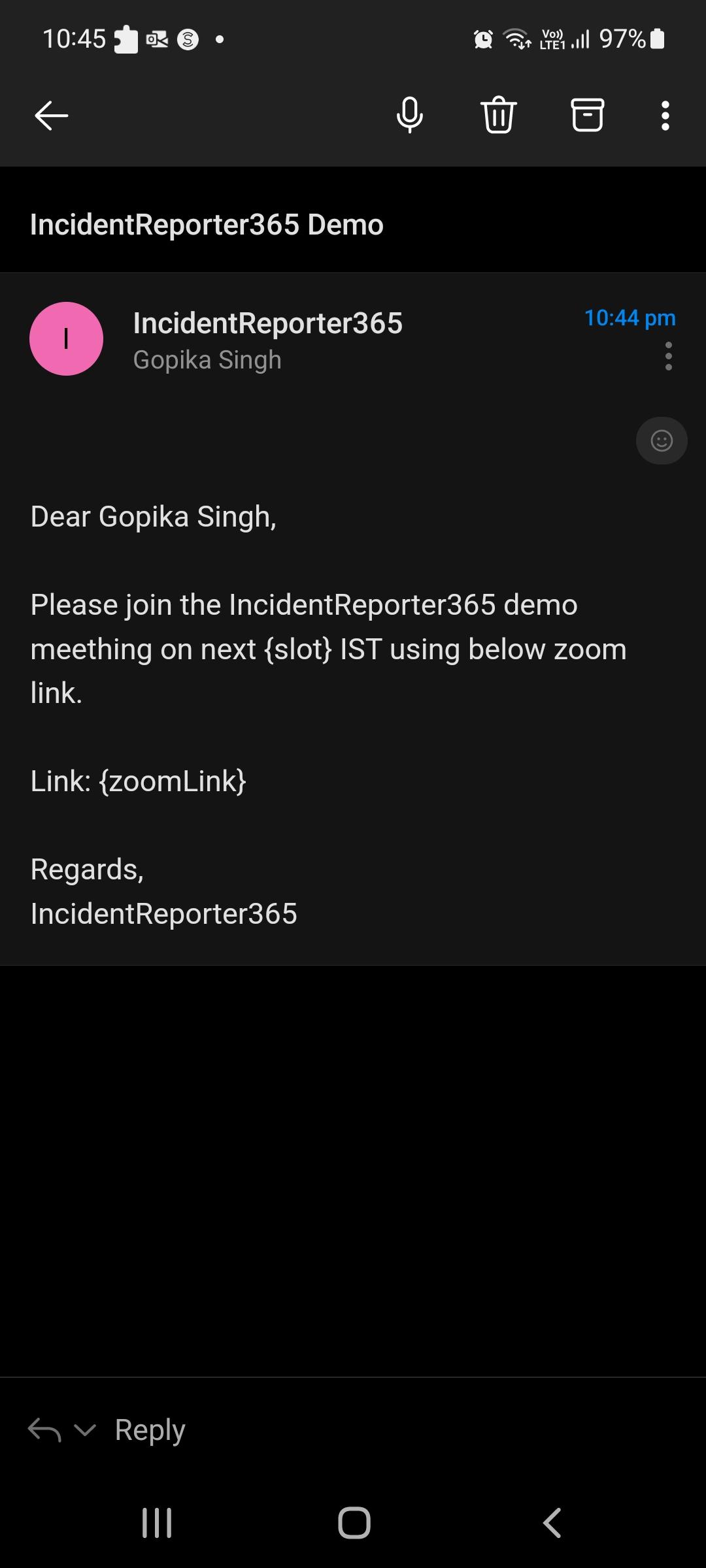Open message options below the 10:44 pm timestamp
This screenshot has height=1568, width=706.
pyautogui.click(x=668, y=356)
